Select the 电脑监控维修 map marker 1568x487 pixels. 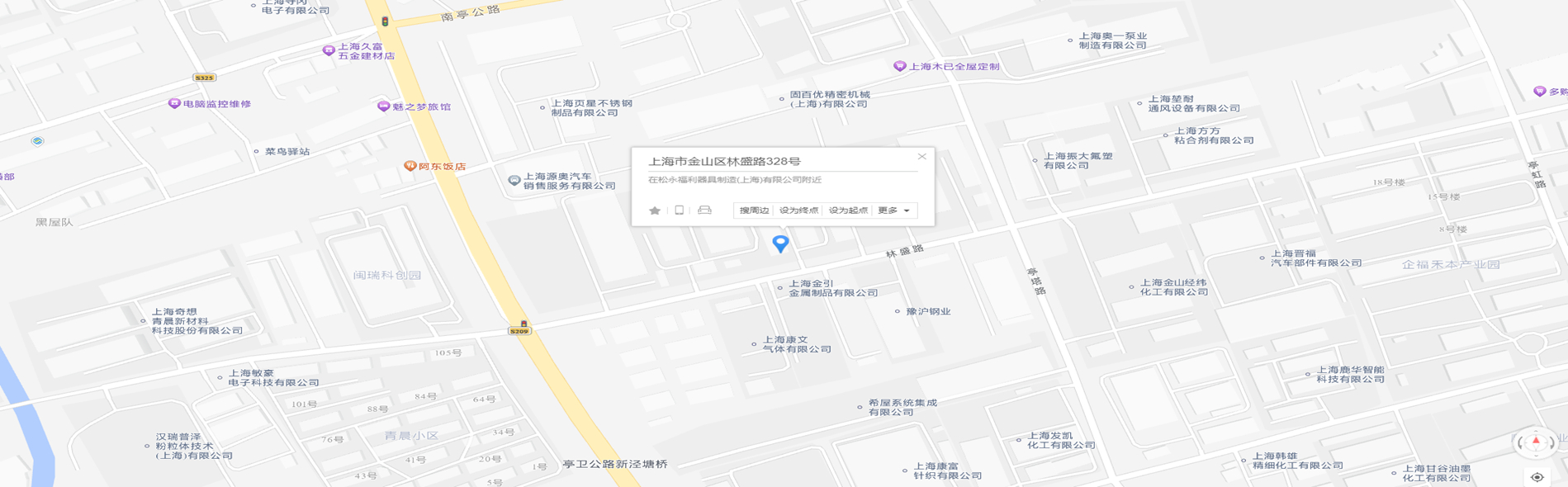click(x=174, y=104)
